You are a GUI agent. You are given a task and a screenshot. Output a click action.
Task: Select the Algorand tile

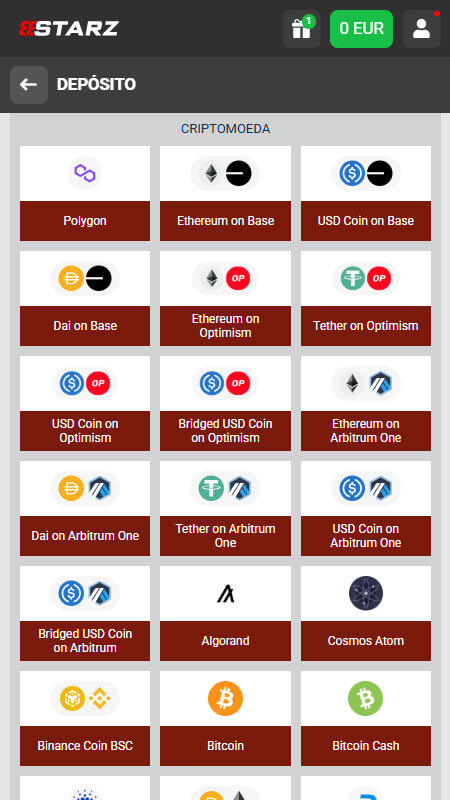pyautogui.click(x=226, y=614)
